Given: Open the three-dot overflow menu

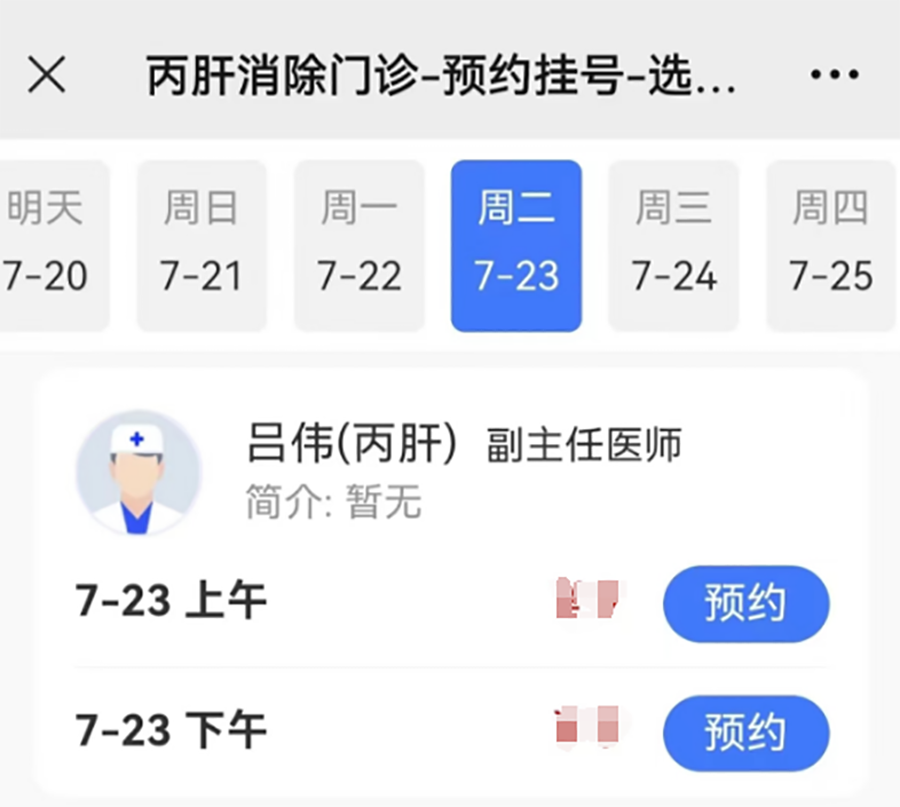Looking at the screenshot, I should pos(833,76).
